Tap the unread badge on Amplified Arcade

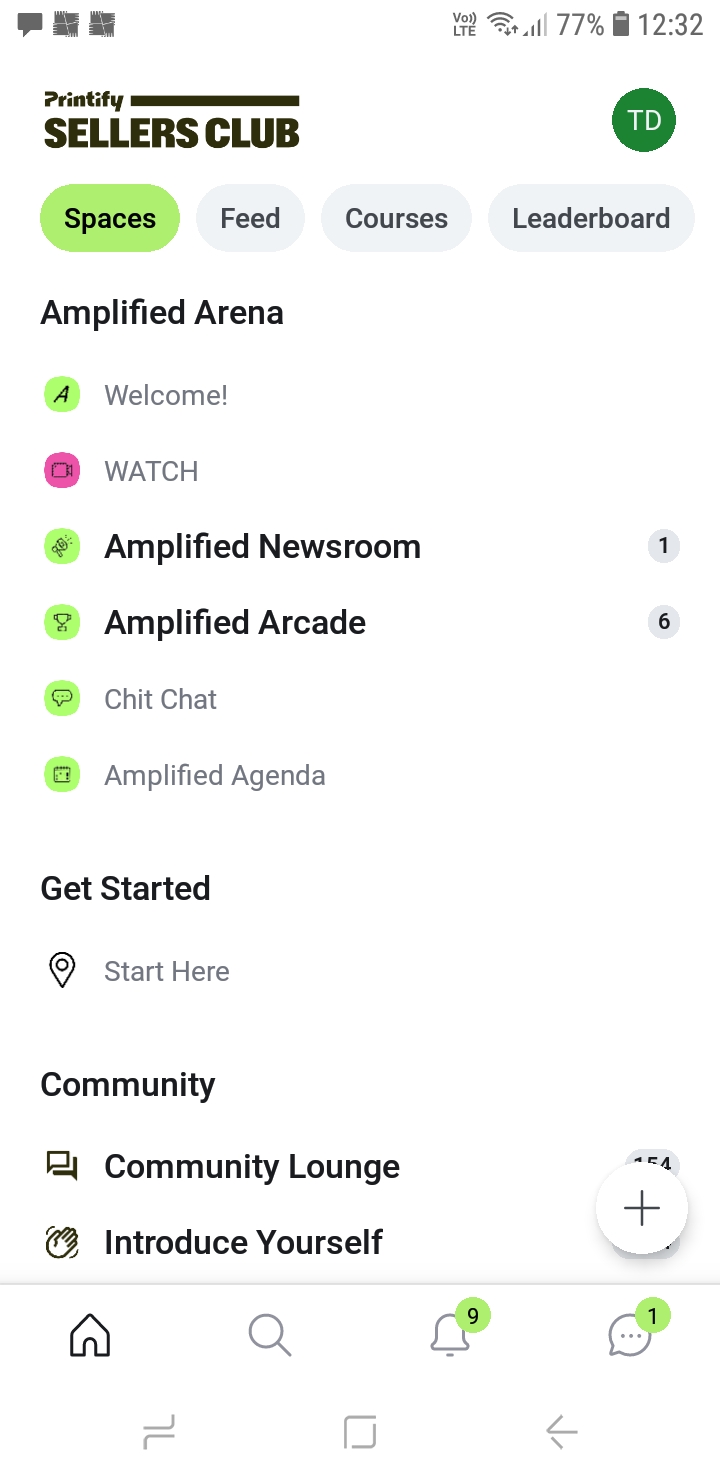coord(663,621)
